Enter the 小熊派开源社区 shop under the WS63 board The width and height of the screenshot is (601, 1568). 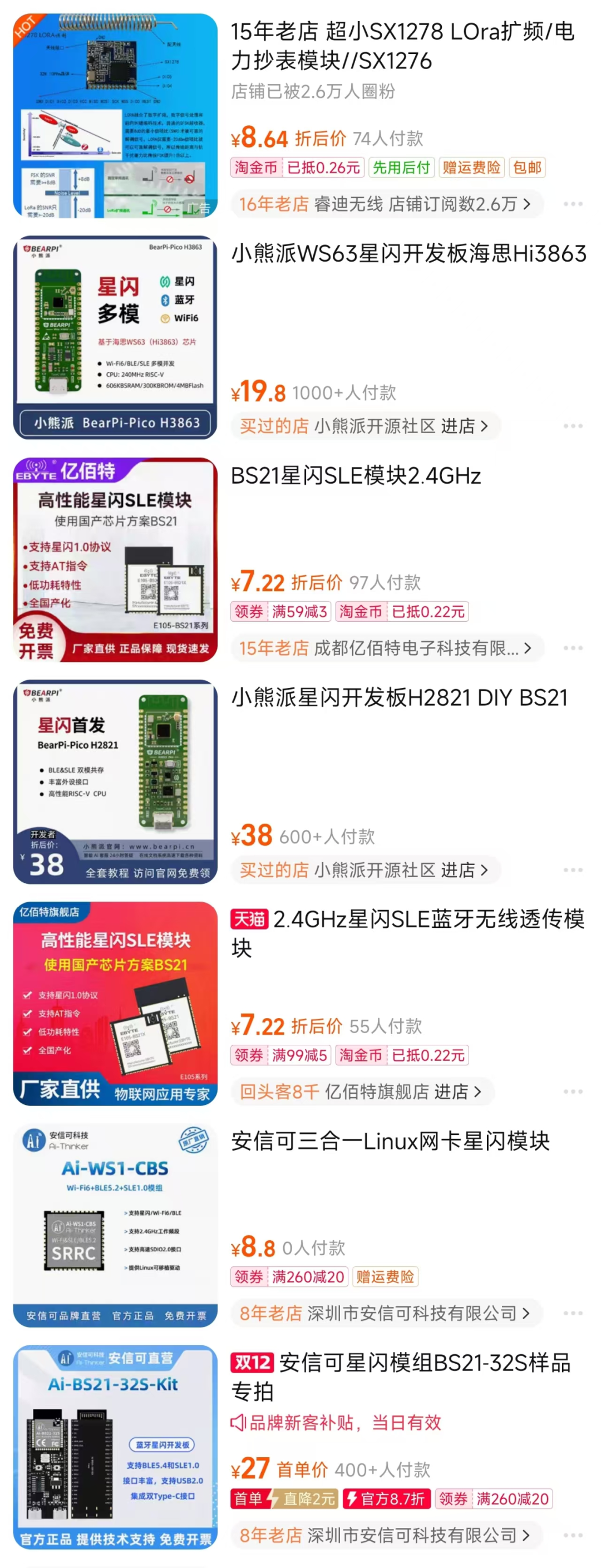pos(365,426)
